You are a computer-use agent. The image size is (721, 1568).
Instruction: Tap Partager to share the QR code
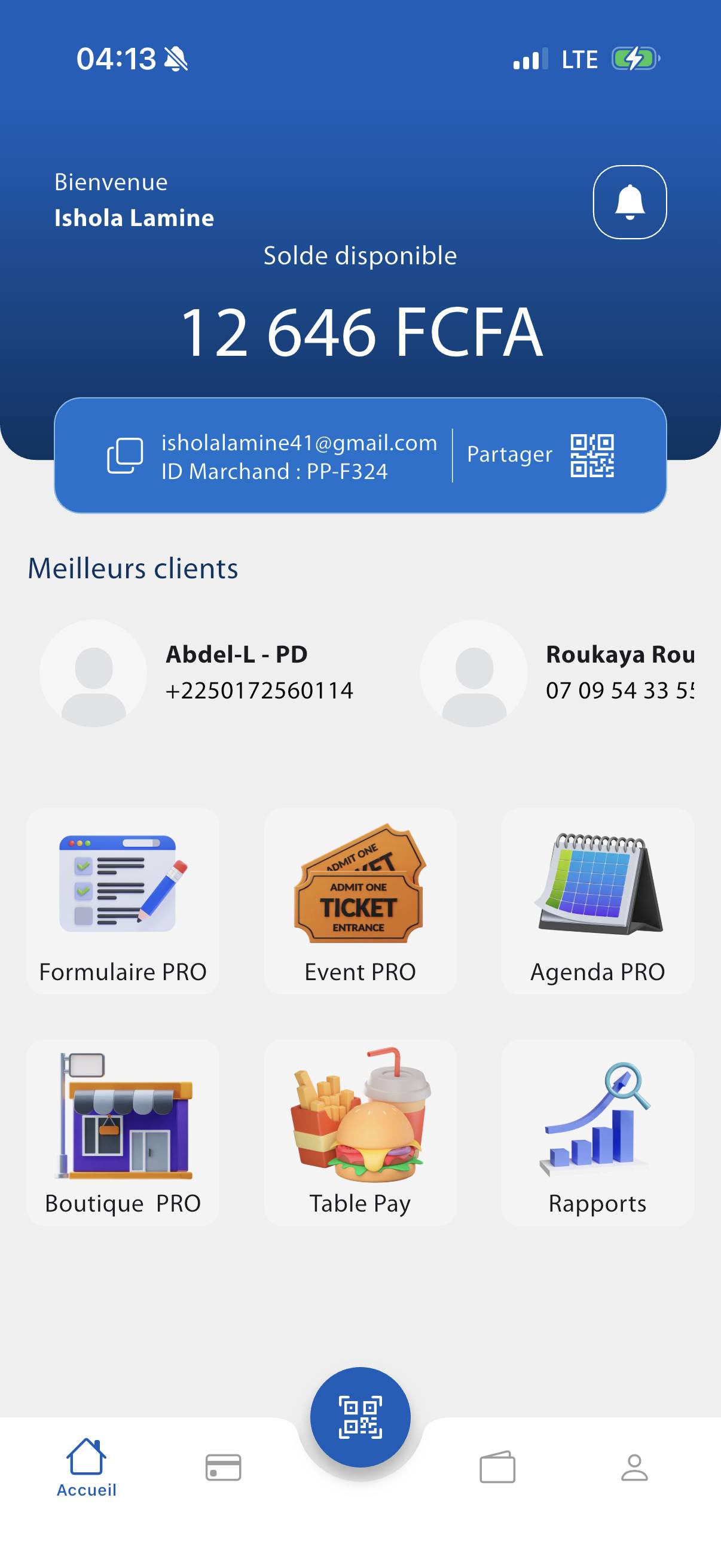coord(540,455)
